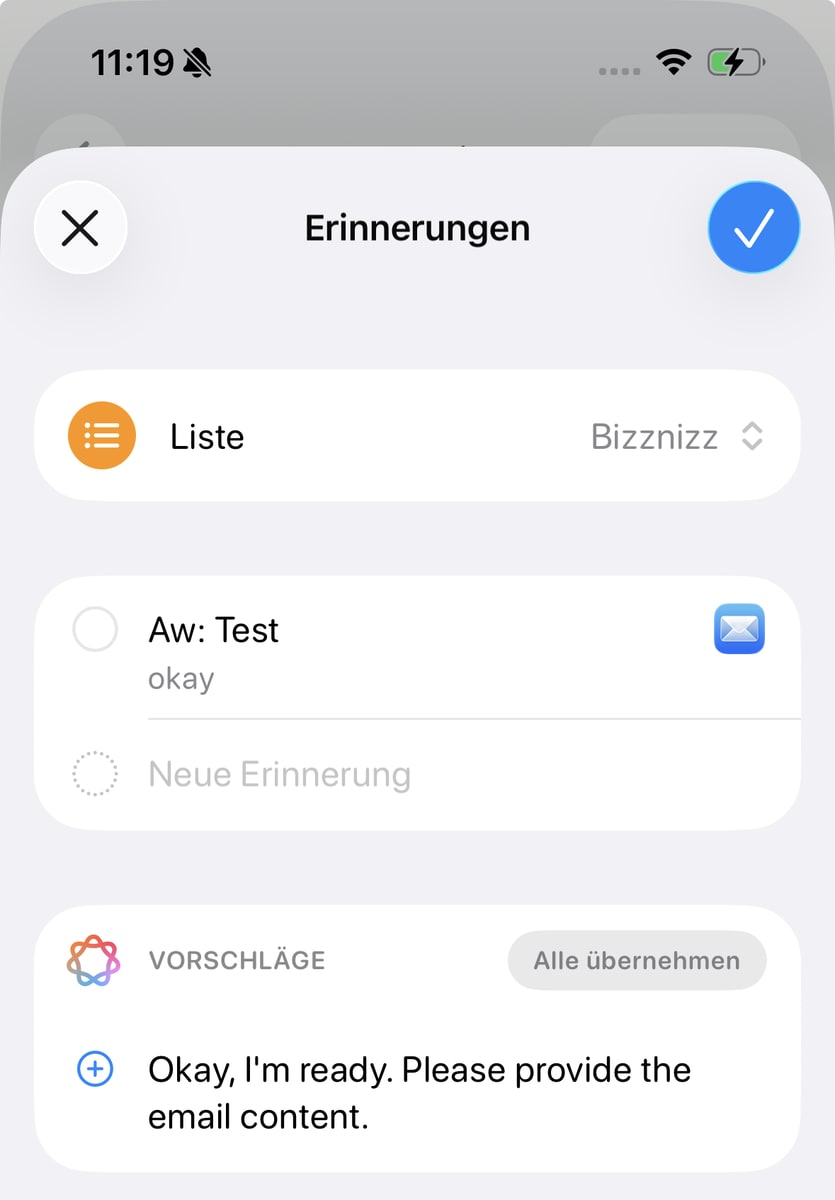Edit the Aw: Test reminder title
The height and width of the screenshot is (1200, 835).
tap(214, 630)
